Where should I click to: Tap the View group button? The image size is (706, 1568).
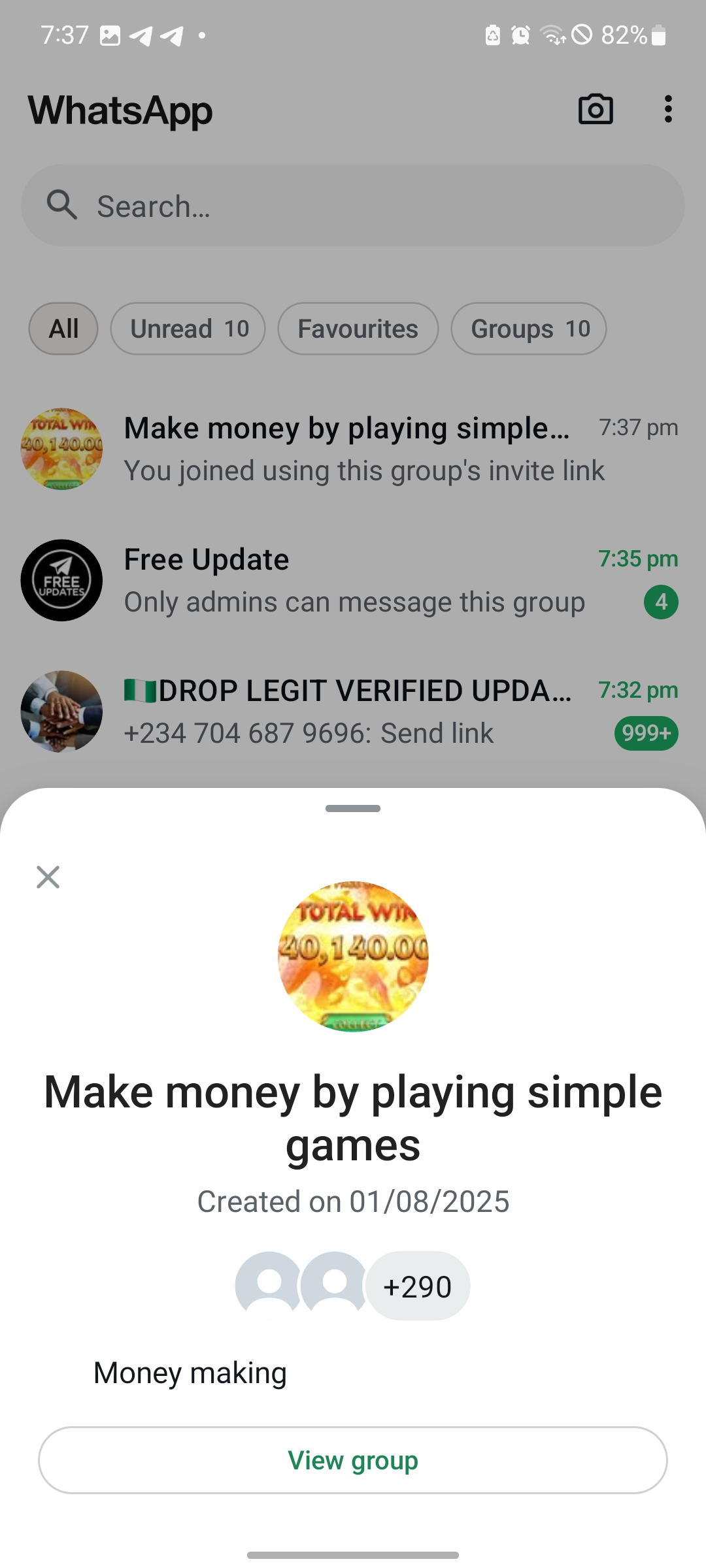point(353,1460)
